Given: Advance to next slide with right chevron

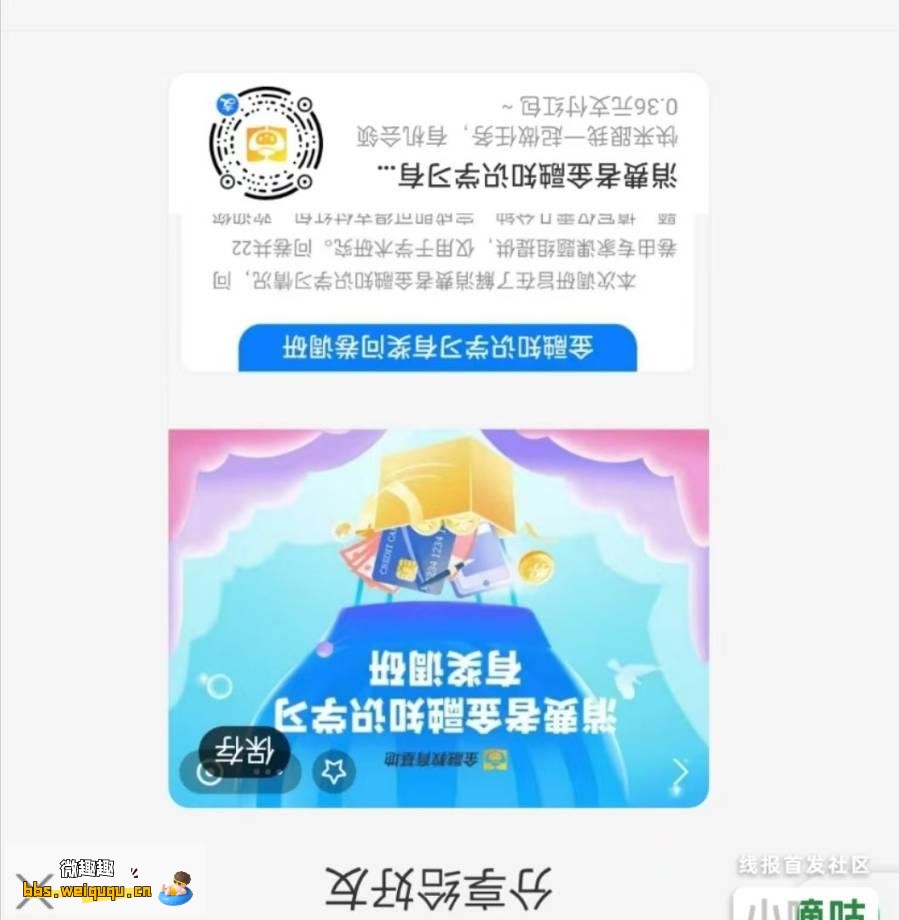Looking at the screenshot, I should click(x=681, y=772).
